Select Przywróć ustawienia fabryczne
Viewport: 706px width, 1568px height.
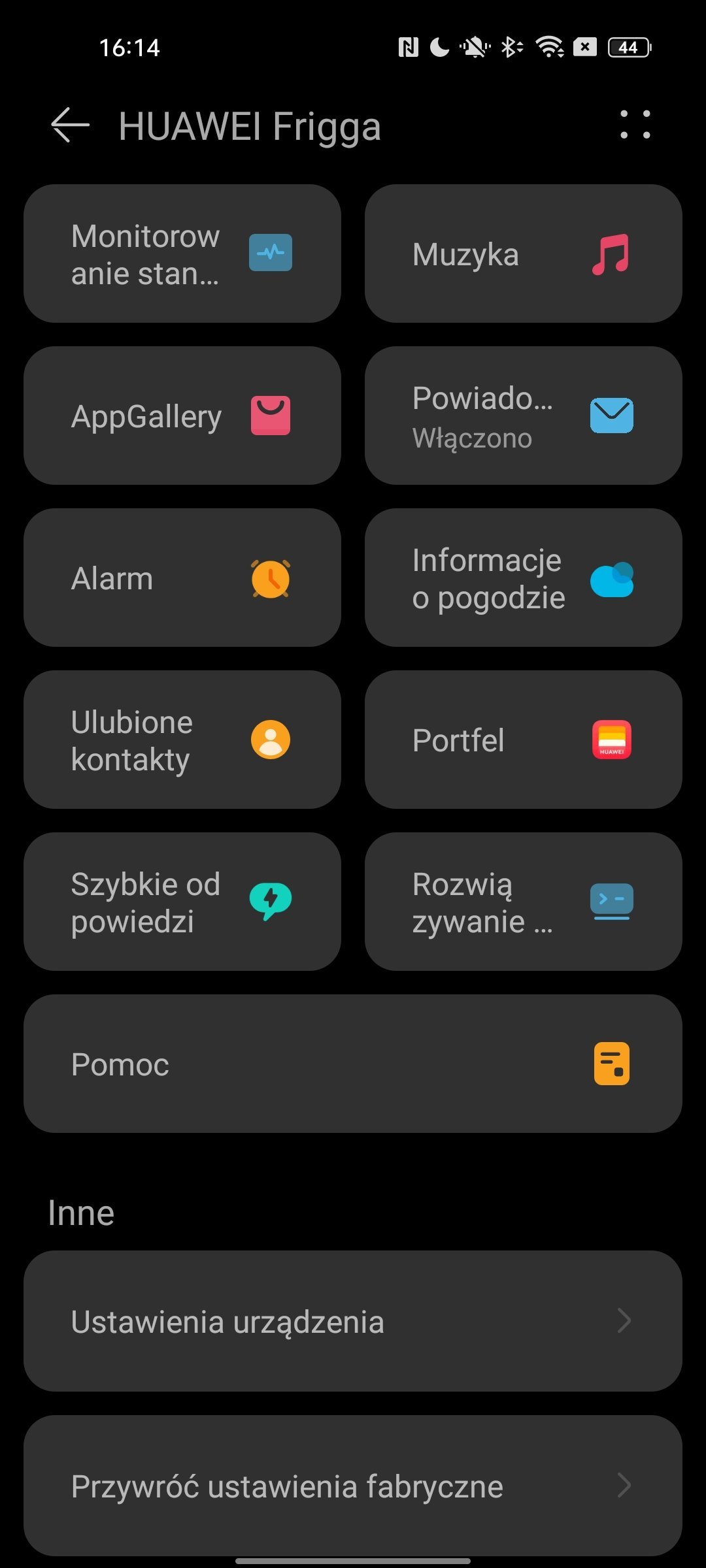(x=353, y=1486)
